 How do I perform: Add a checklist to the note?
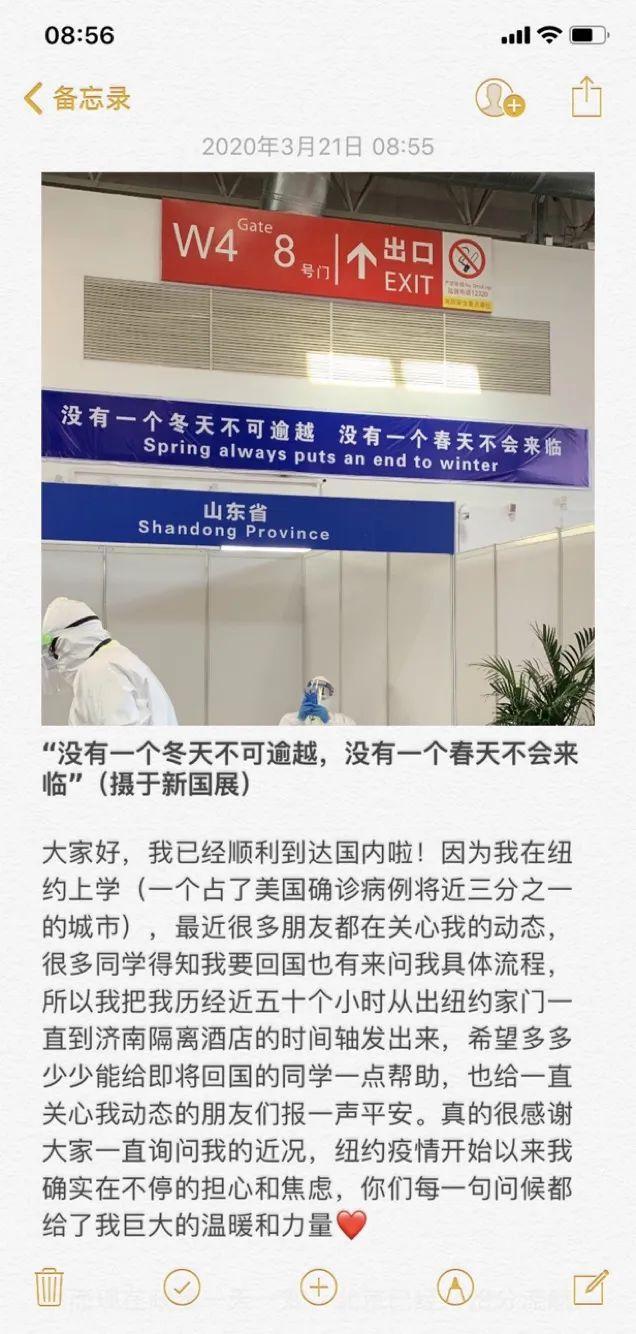[x=182, y=1286]
